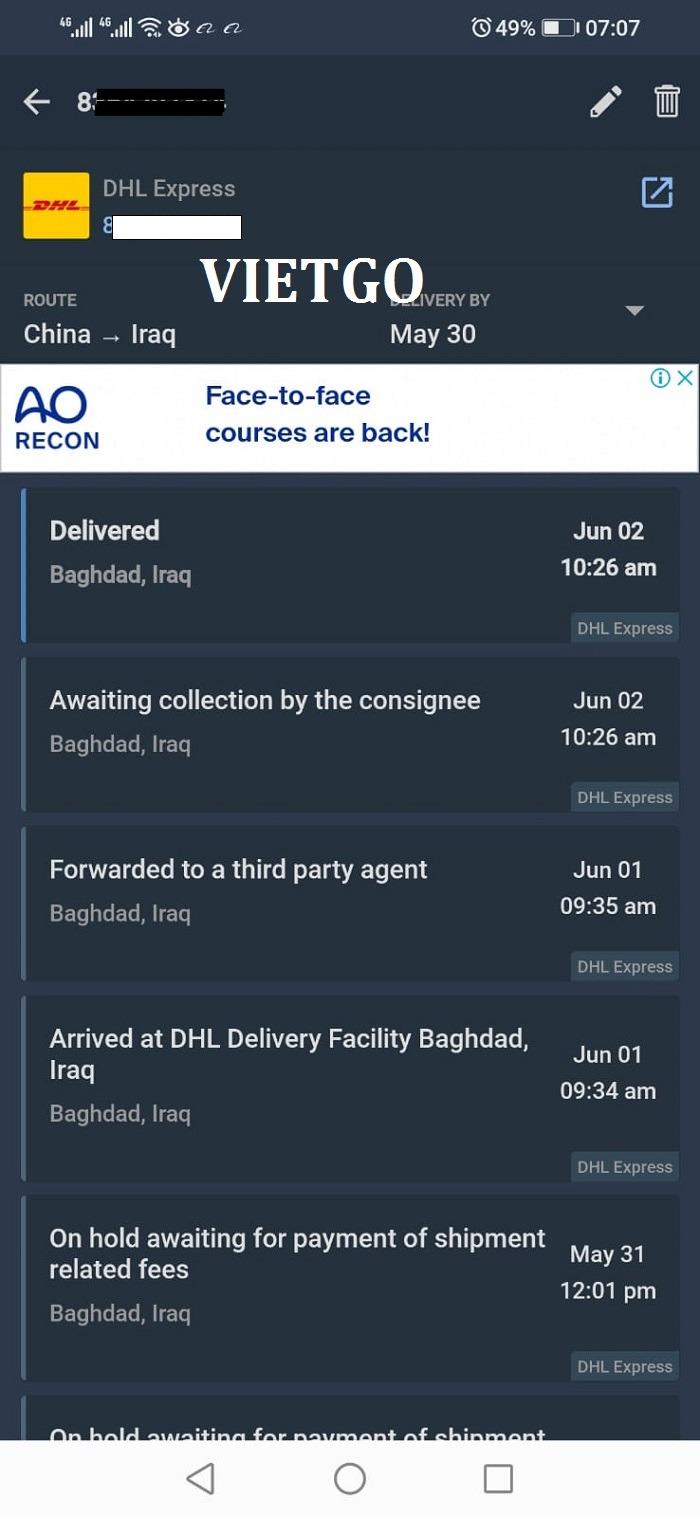Go back using the arrow icon
This screenshot has width=700, height=1517.
(37, 102)
